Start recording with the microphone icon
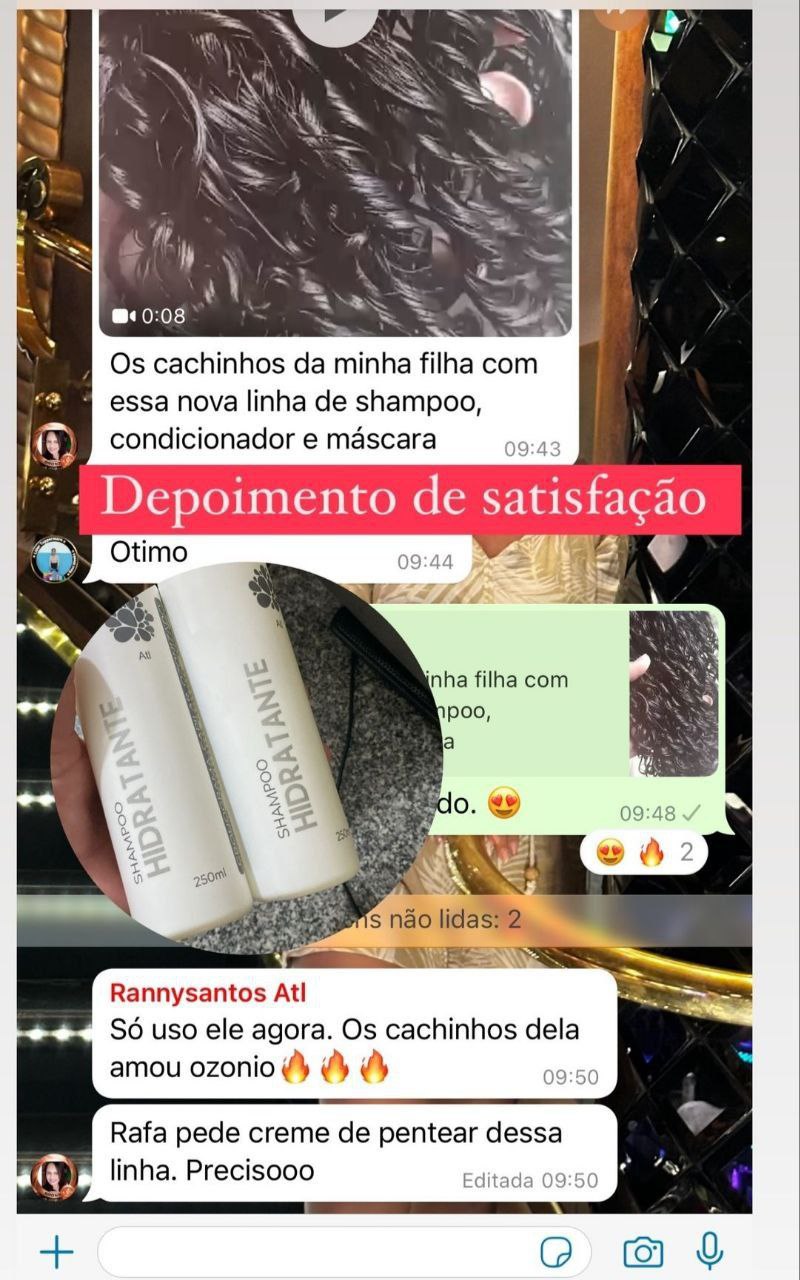The width and height of the screenshot is (800, 1280). (708, 1248)
